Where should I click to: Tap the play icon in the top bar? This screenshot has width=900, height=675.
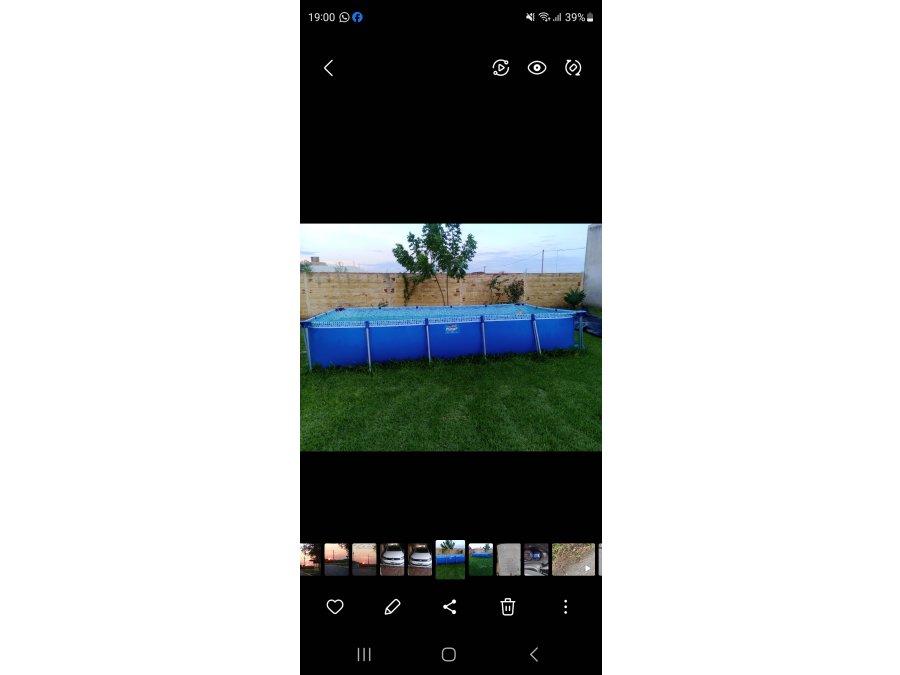[501, 68]
